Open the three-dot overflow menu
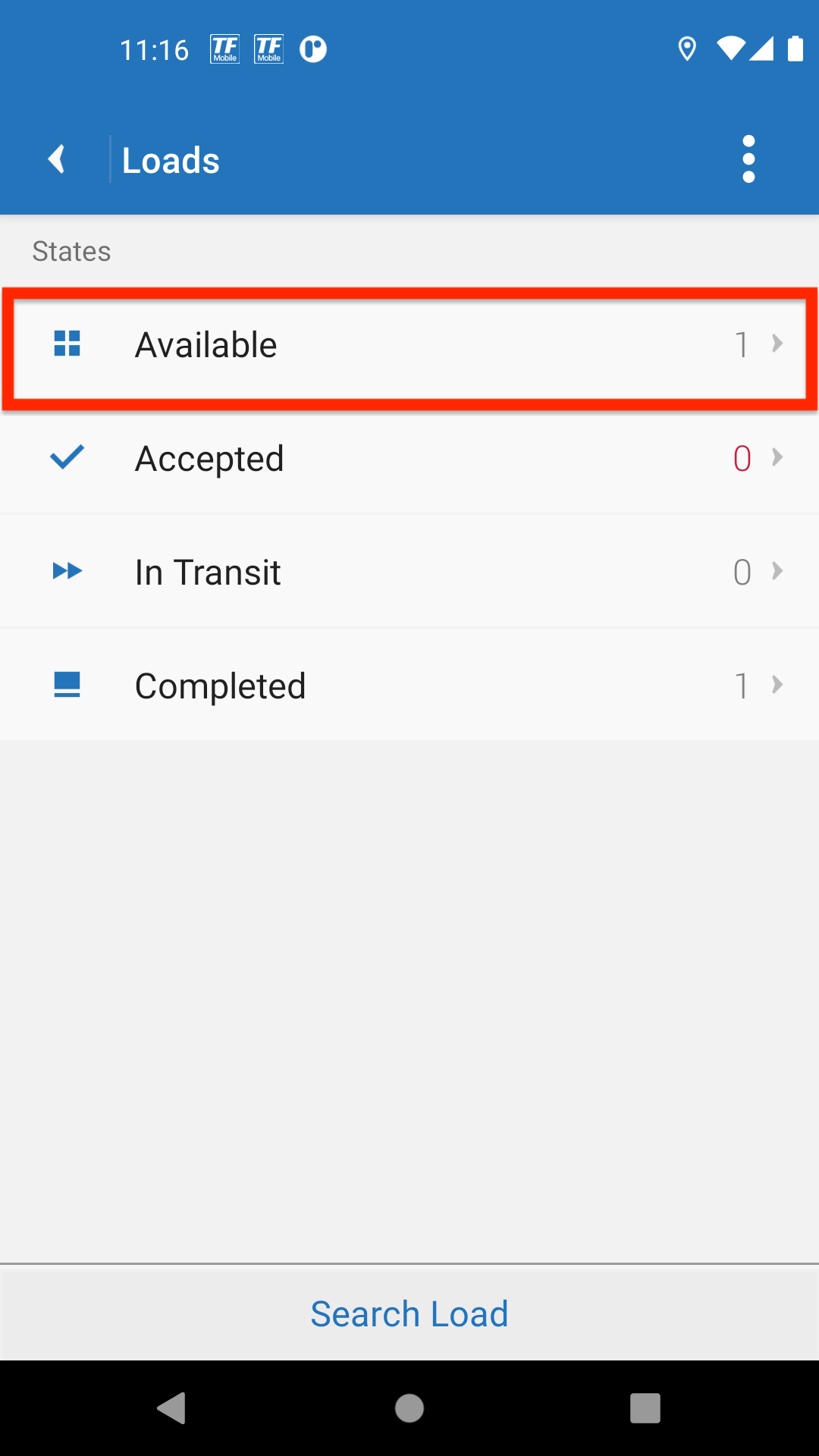Screen dimensions: 819x1456 [x=748, y=159]
